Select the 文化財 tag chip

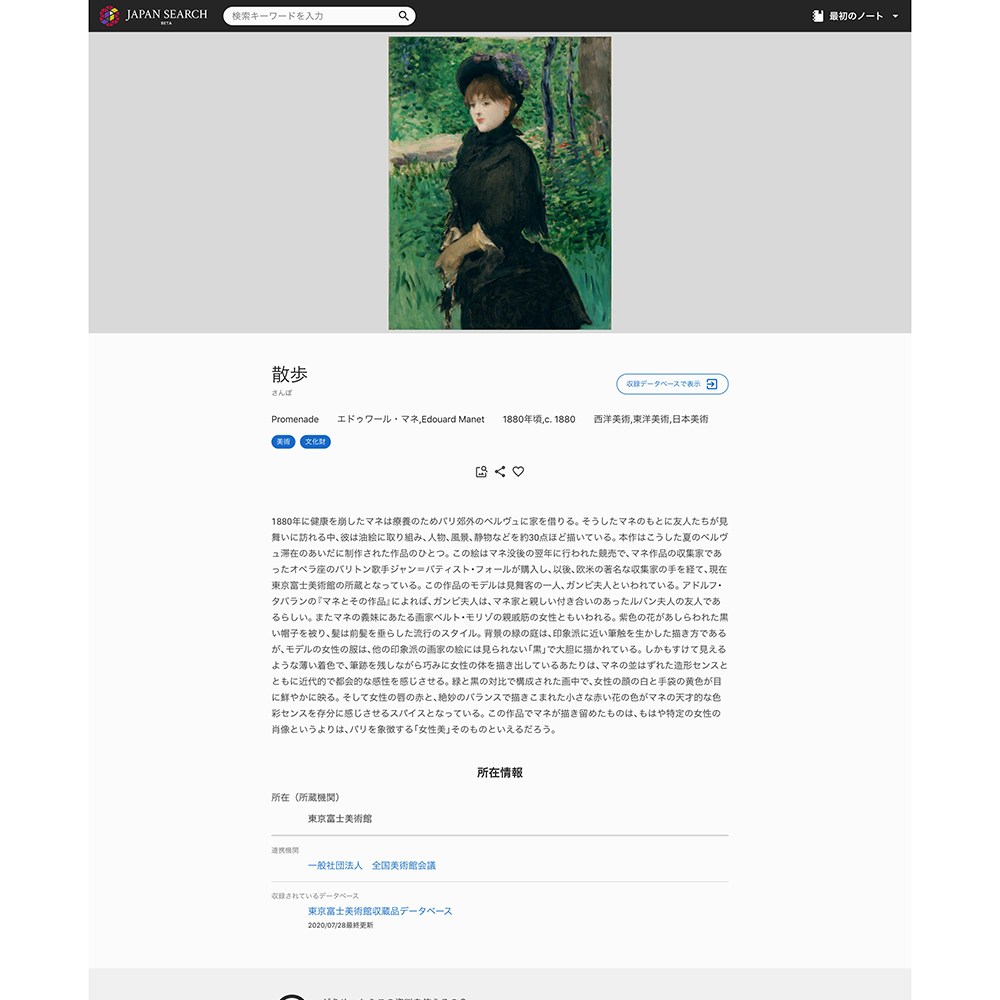tap(315, 442)
